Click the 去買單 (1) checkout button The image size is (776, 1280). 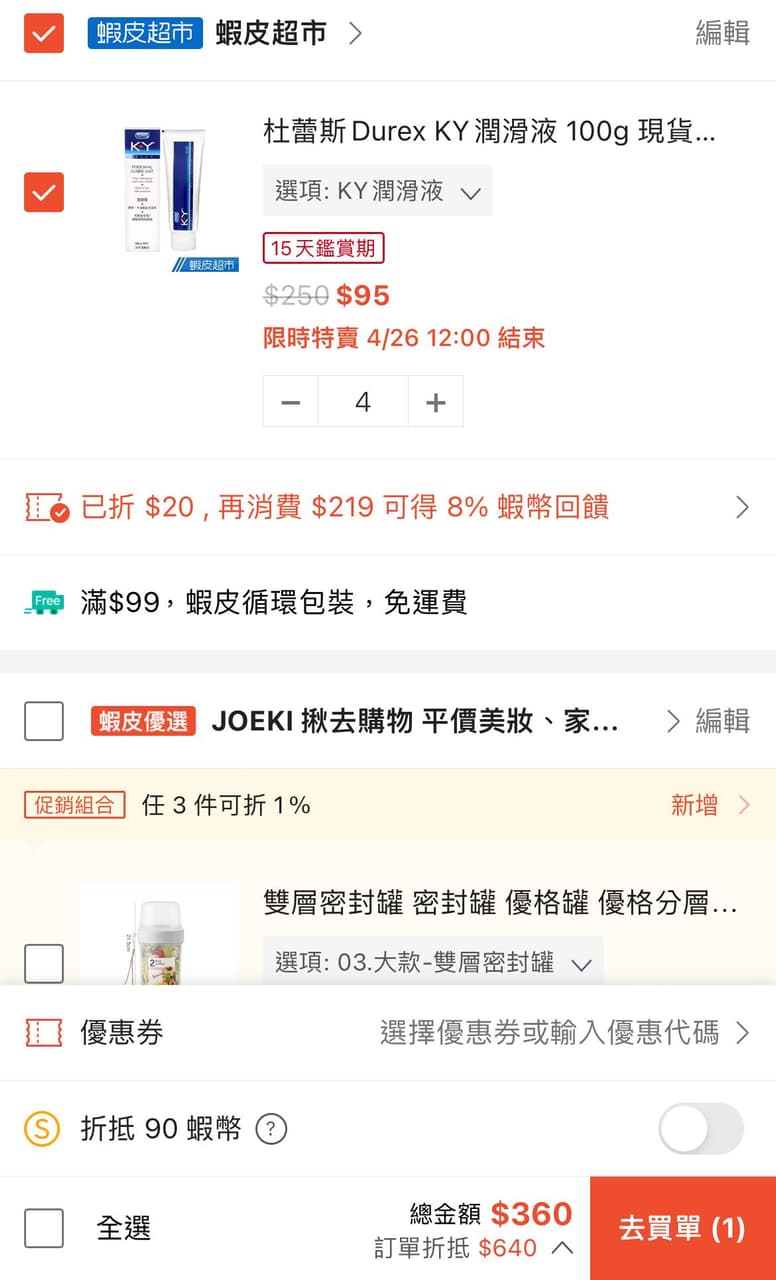[x=682, y=1229]
